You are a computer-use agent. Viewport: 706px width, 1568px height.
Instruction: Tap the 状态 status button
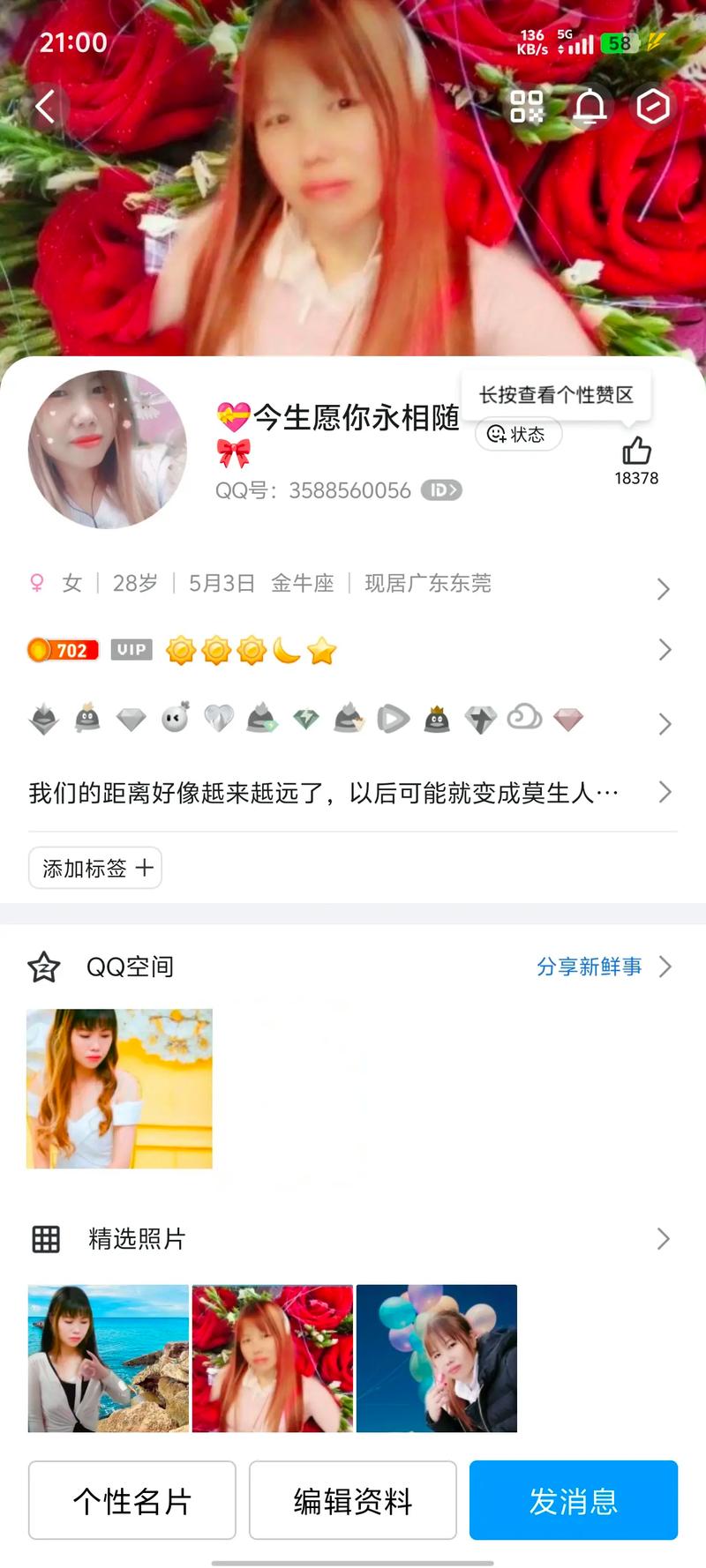tap(518, 434)
